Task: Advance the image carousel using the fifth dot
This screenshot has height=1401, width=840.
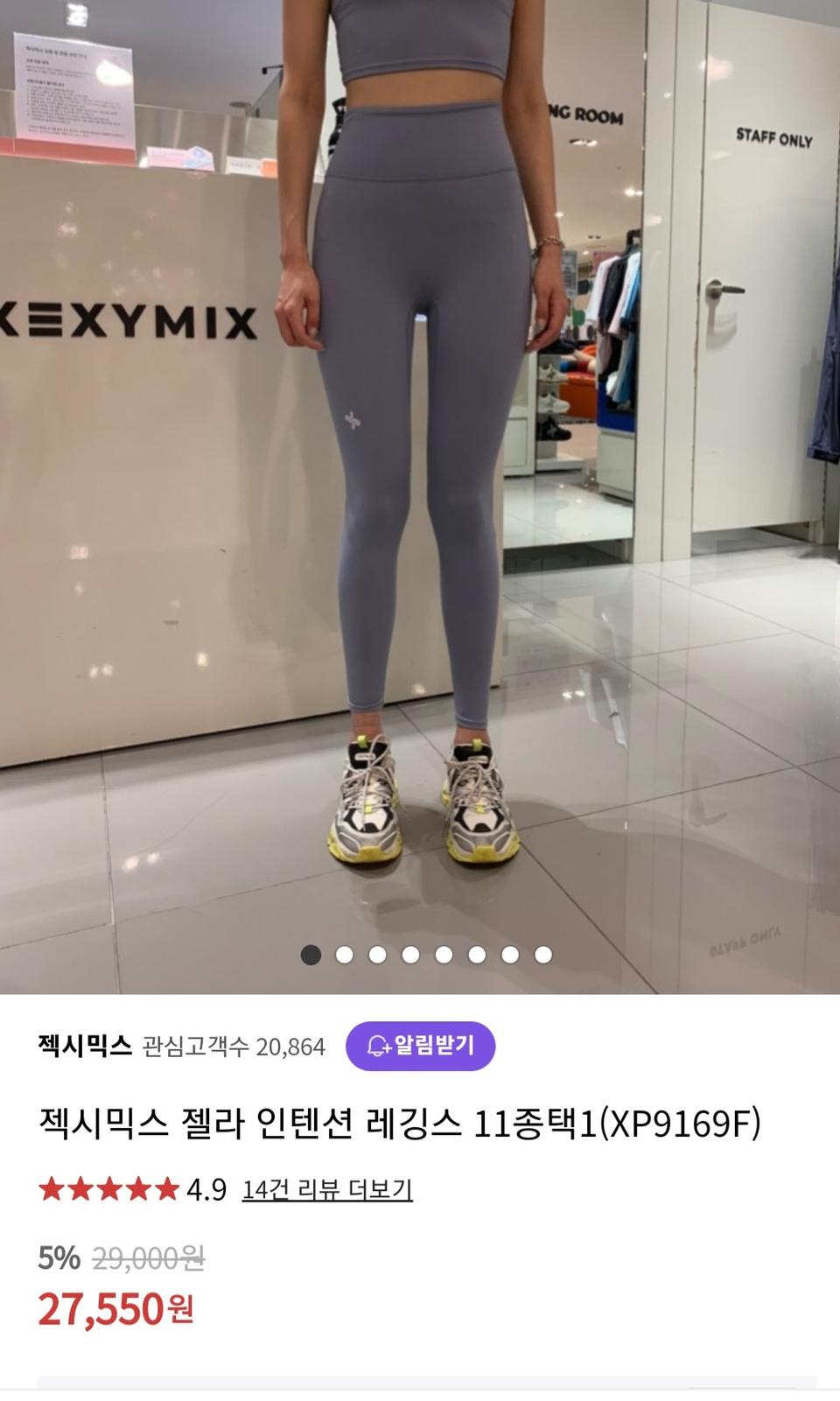Action: click(443, 955)
